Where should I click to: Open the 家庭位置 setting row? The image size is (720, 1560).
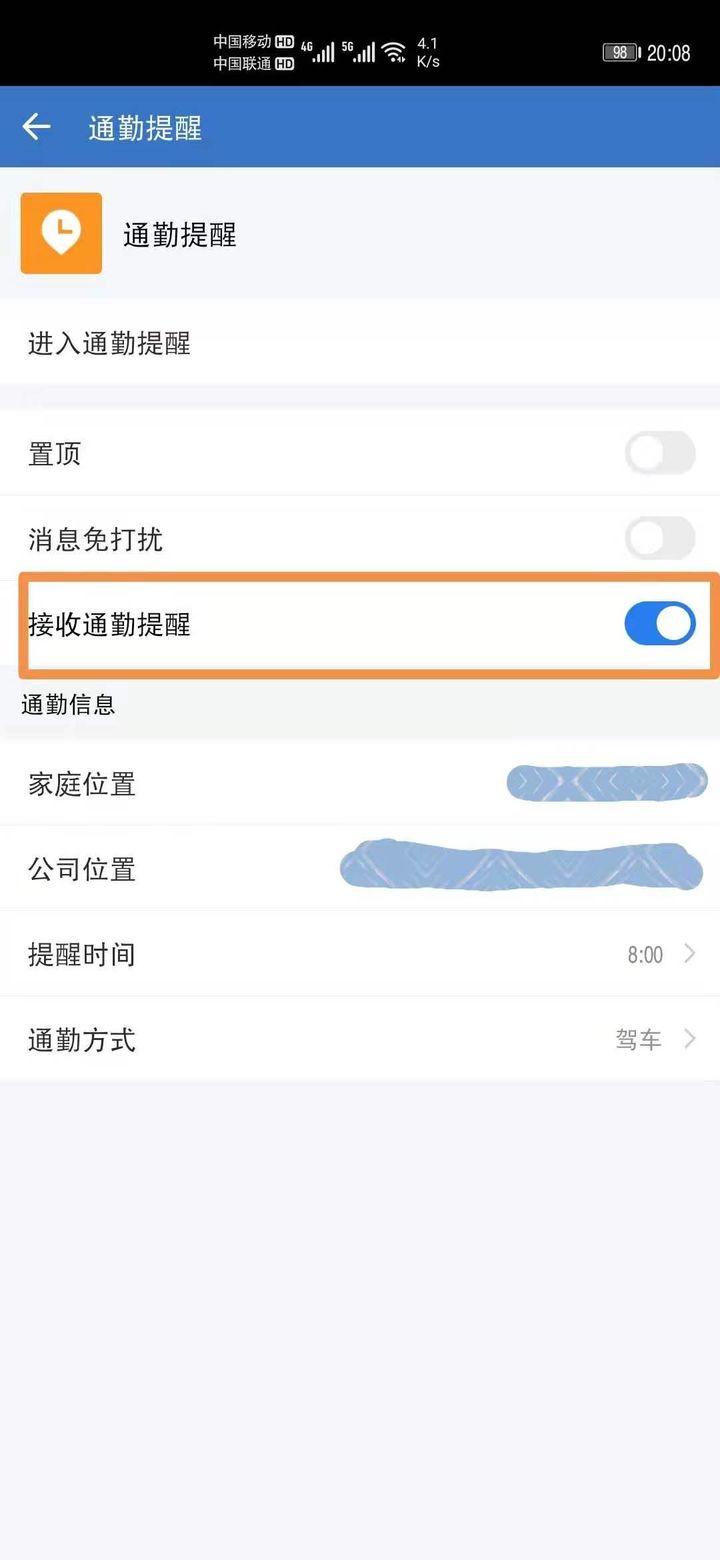coord(360,784)
